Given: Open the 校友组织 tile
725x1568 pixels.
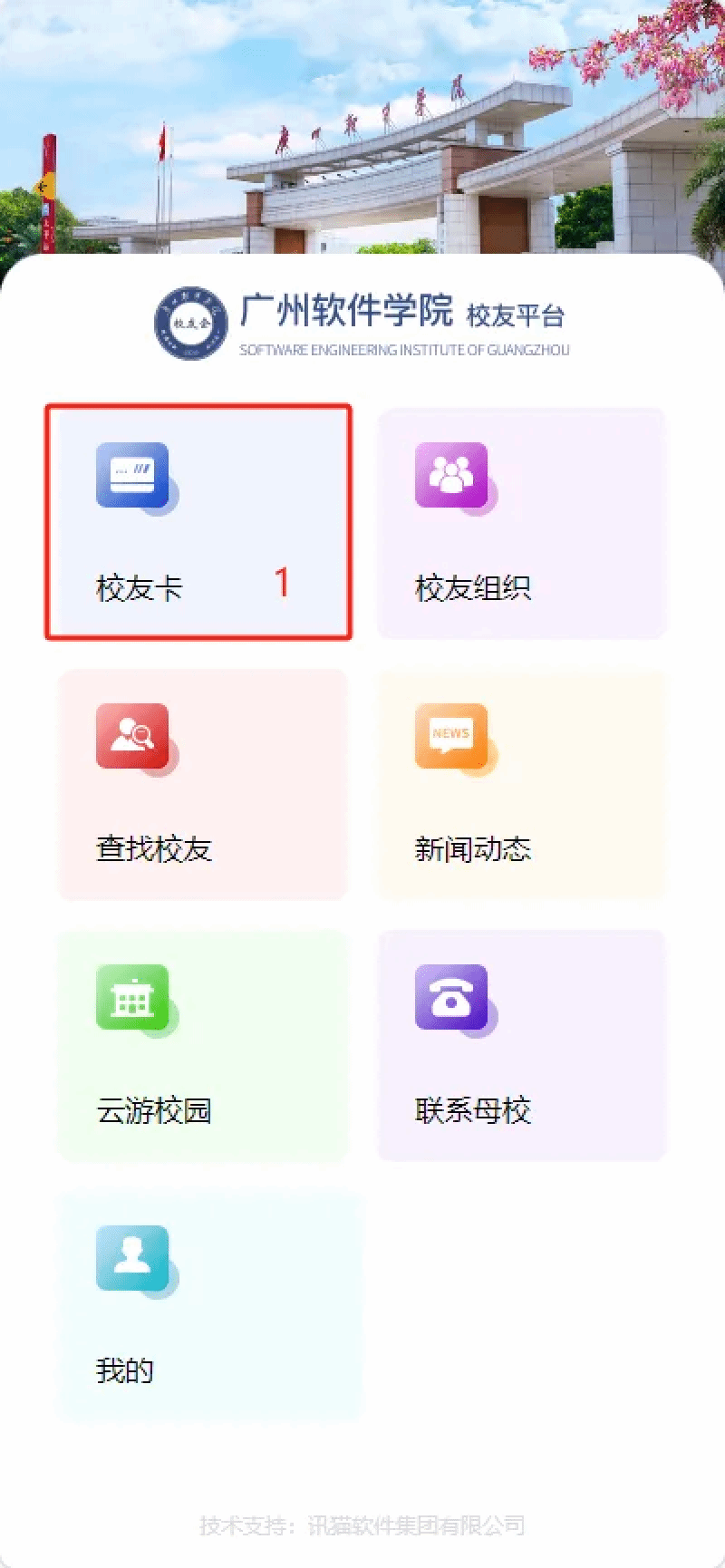Looking at the screenshot, I should [x=522, y=523].
